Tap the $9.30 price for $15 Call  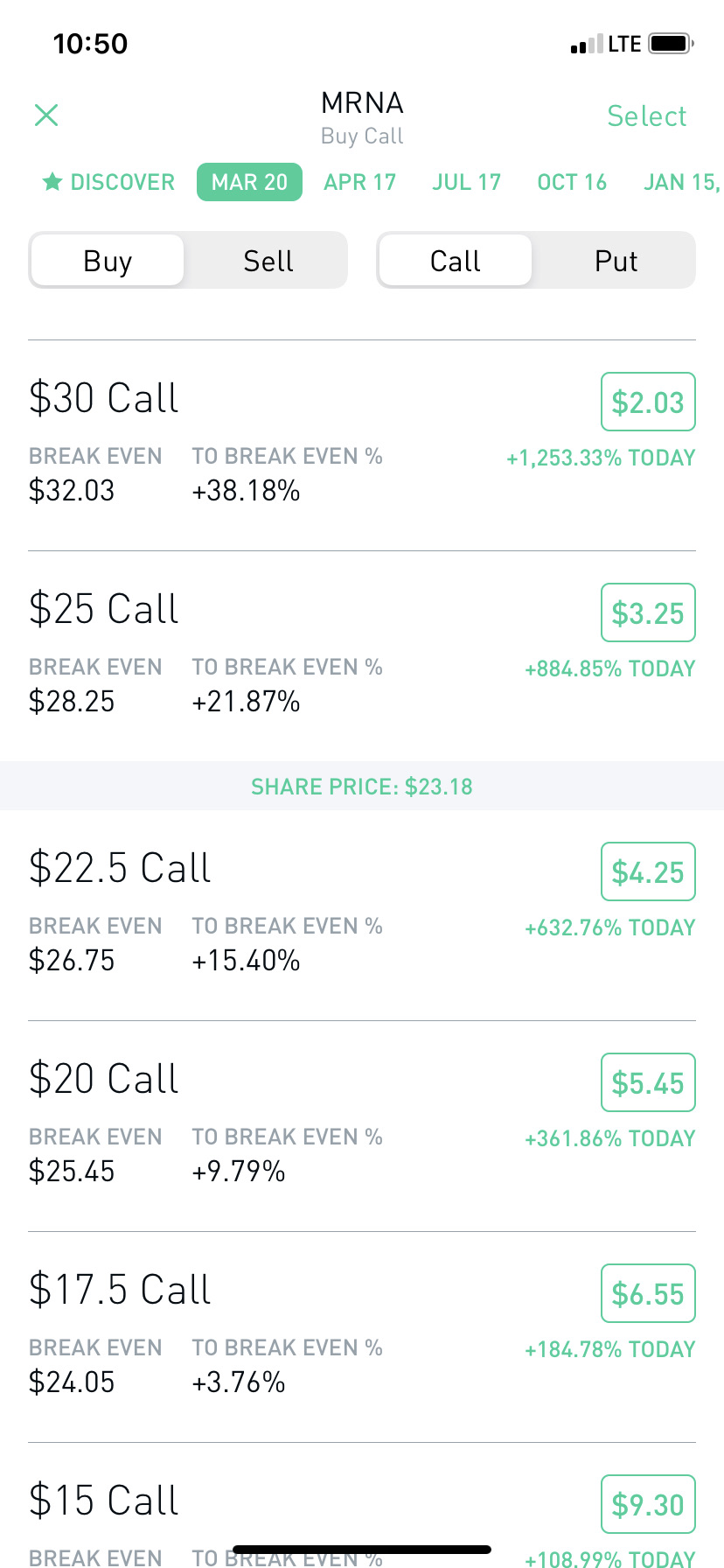[x=648, y=1504]
